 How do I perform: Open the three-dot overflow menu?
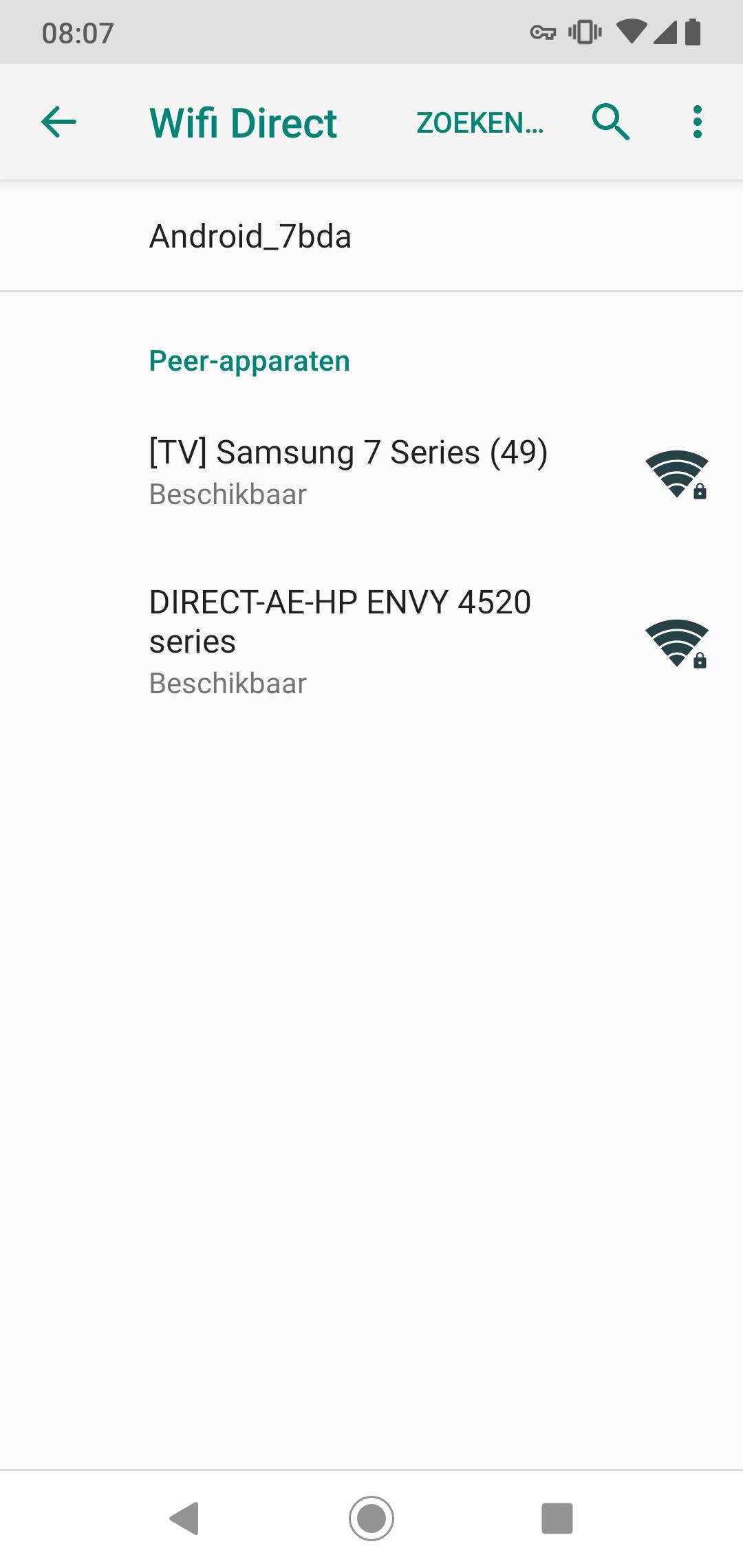click(x=697, y=122)
